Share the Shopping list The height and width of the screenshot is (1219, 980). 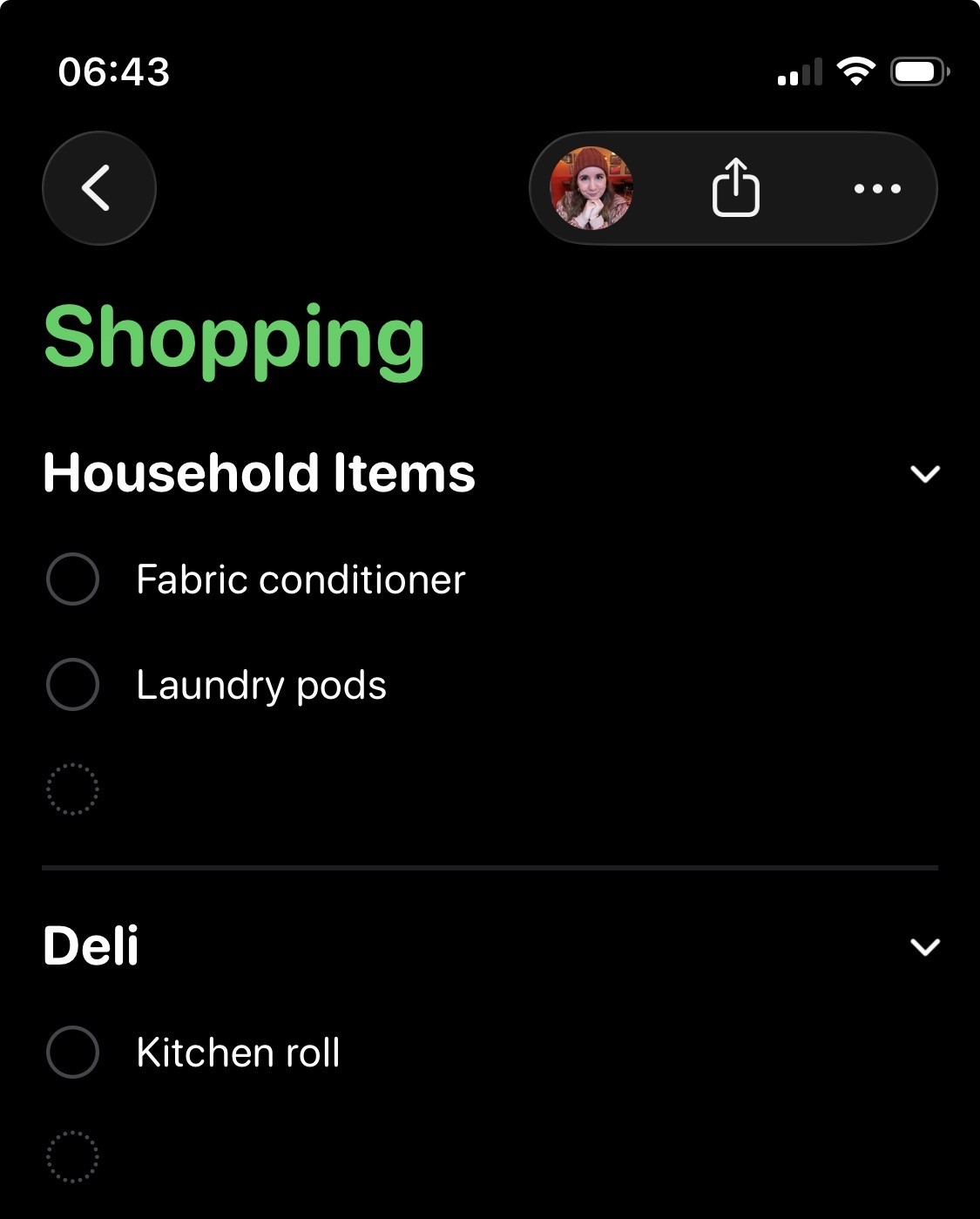point(736,188)
